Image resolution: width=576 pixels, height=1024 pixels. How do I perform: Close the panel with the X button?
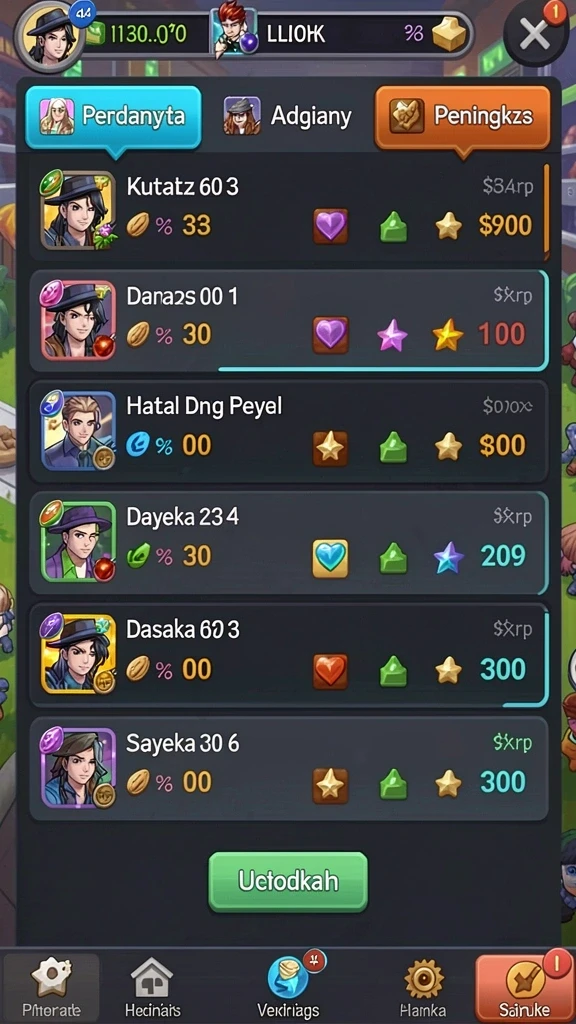point(534,34)
